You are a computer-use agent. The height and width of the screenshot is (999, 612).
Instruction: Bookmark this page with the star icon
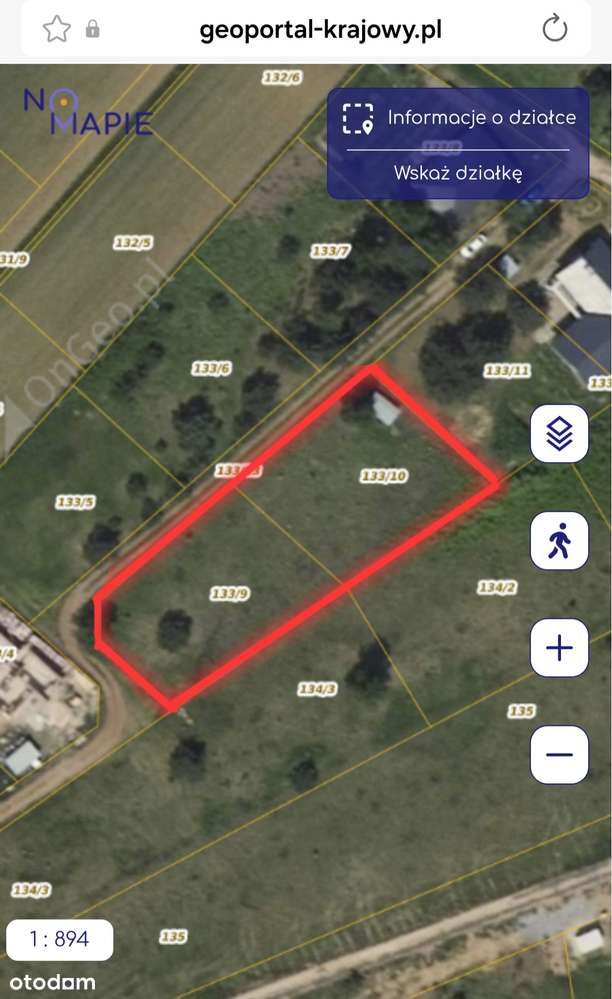click(x=57, y=29)
